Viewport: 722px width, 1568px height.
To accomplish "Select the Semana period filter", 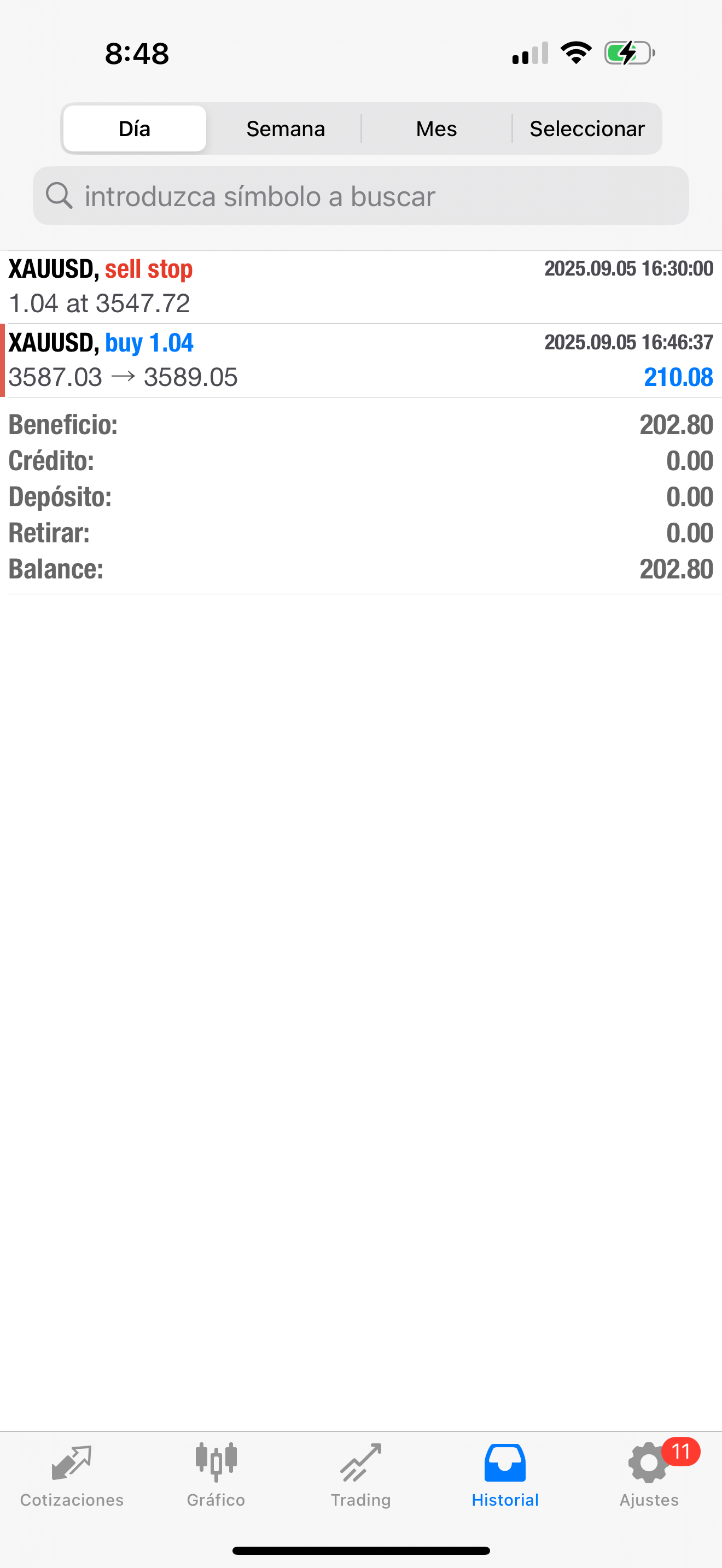I will click(285, 128).
